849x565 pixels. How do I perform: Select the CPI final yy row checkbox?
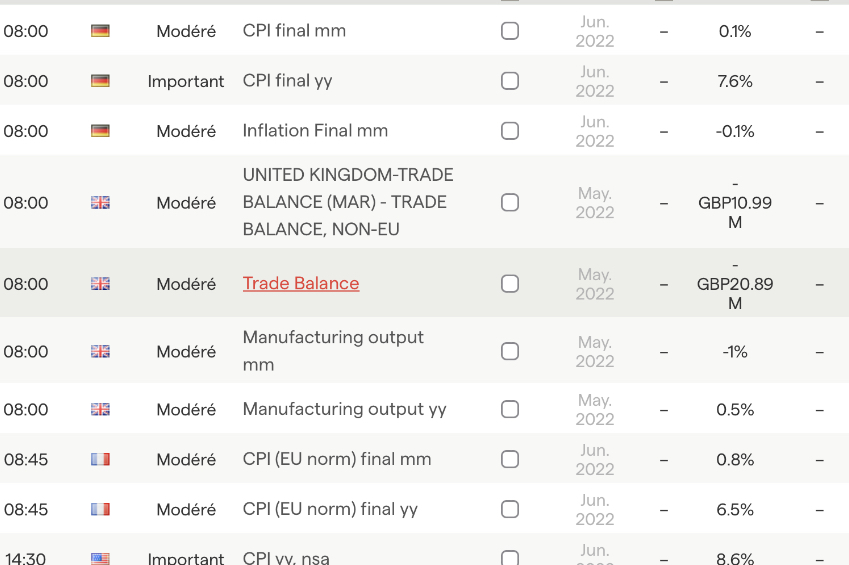[510, 81]
